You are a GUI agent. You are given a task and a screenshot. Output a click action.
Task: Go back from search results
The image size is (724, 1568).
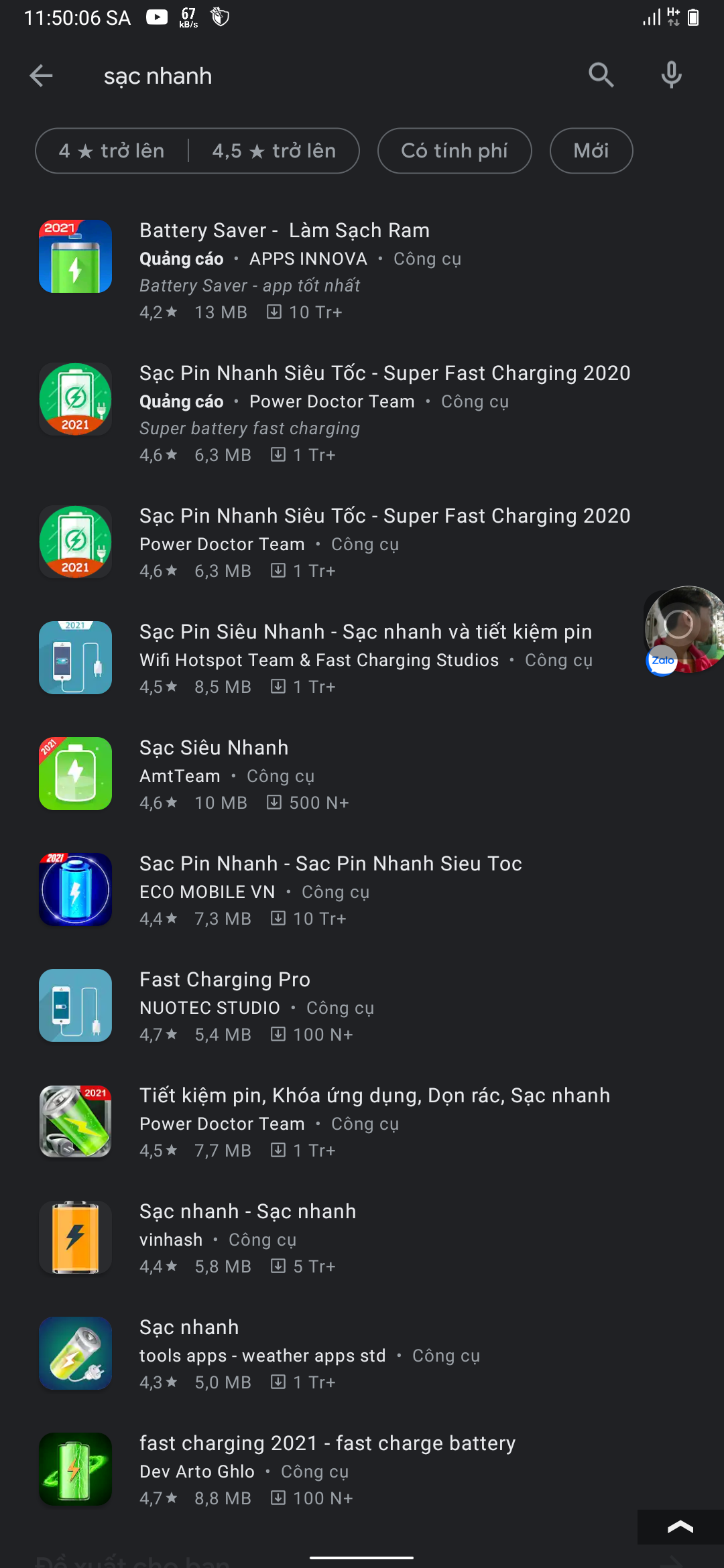click(42, 76)
